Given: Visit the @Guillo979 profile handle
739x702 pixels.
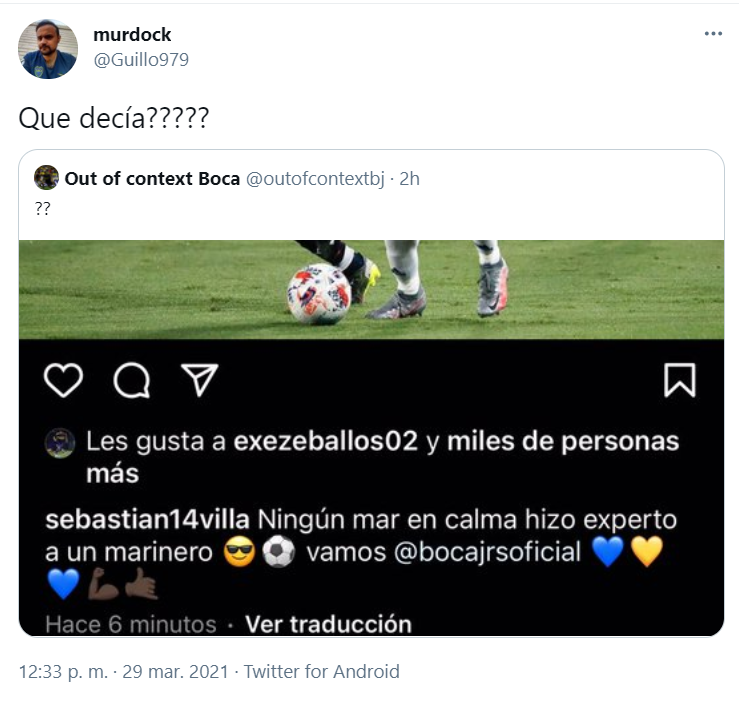Looking at the screenshot, I should (141, 60).
